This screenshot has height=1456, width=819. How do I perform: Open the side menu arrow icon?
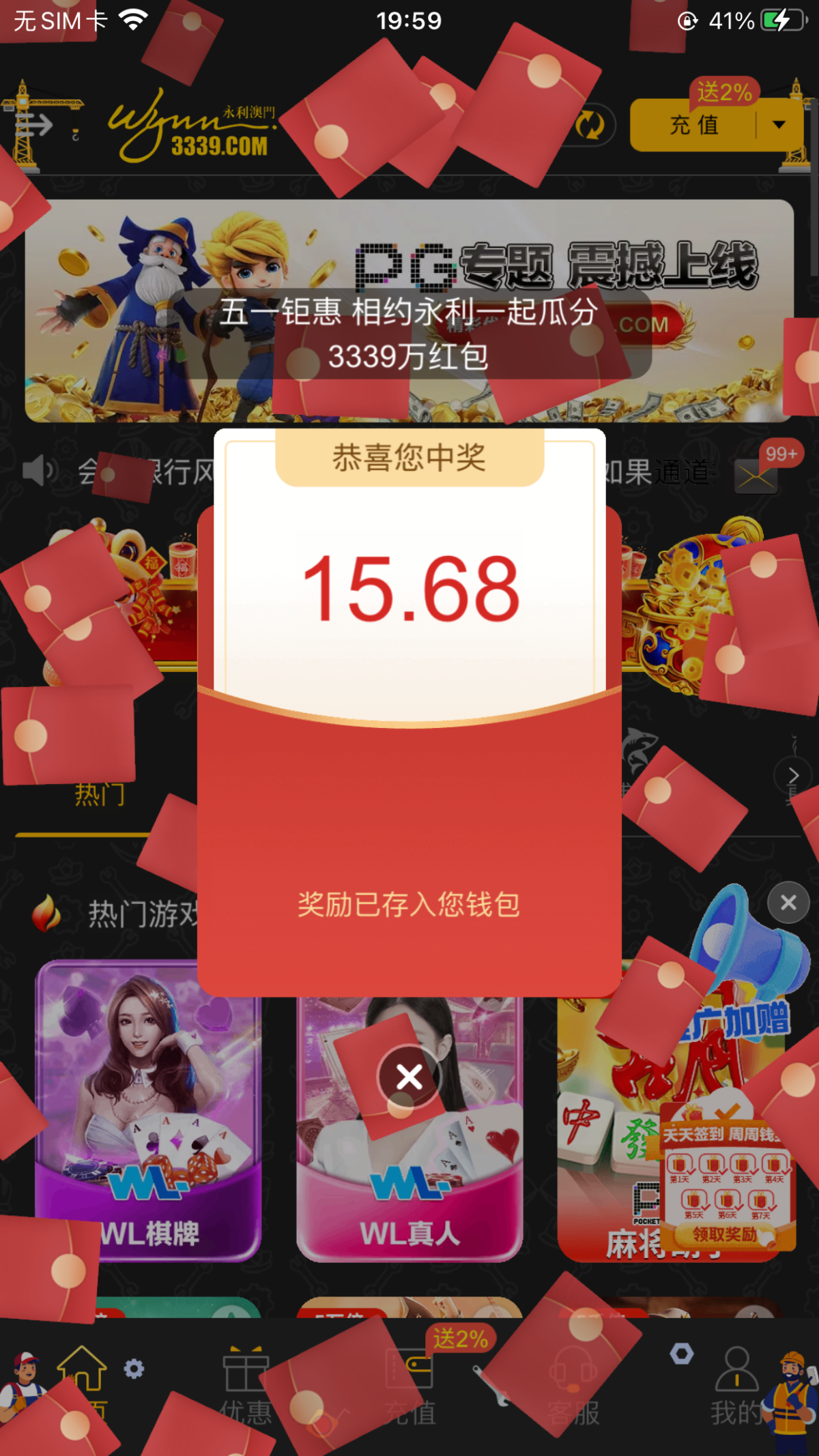[34, 126]
